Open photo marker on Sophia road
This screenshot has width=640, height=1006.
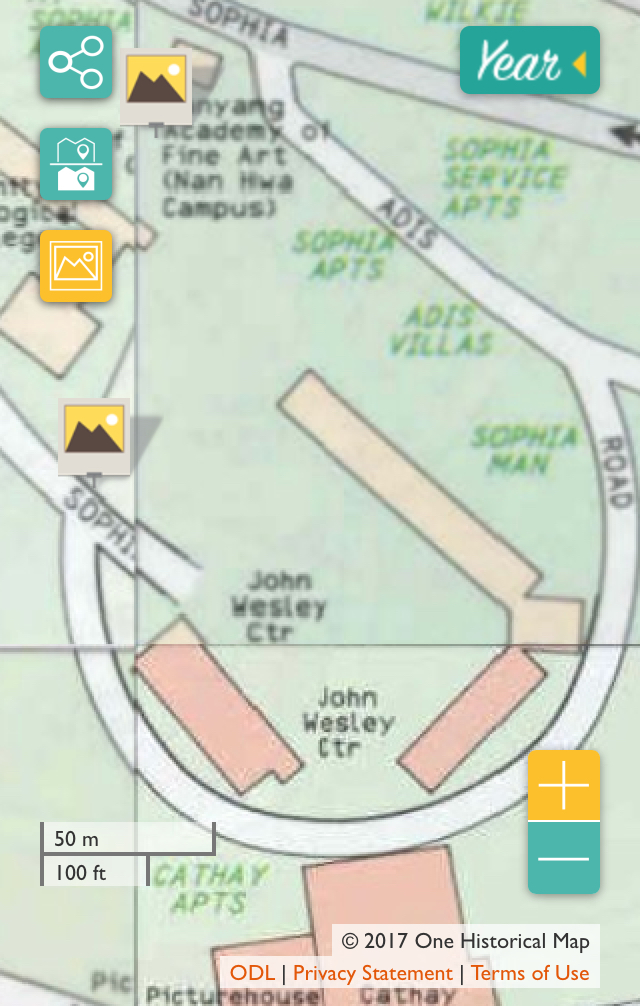pyautogui.click(x=94, y=436)
